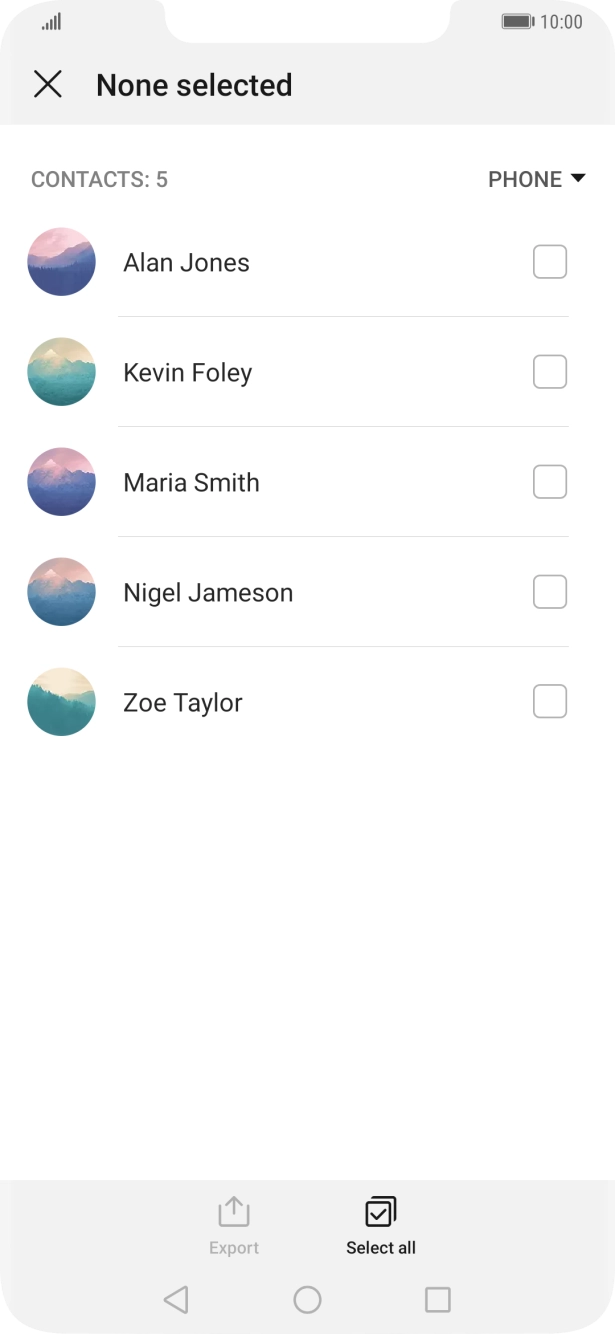
Task: Go back with the system back button
Action: click(x=176, y=1299)
